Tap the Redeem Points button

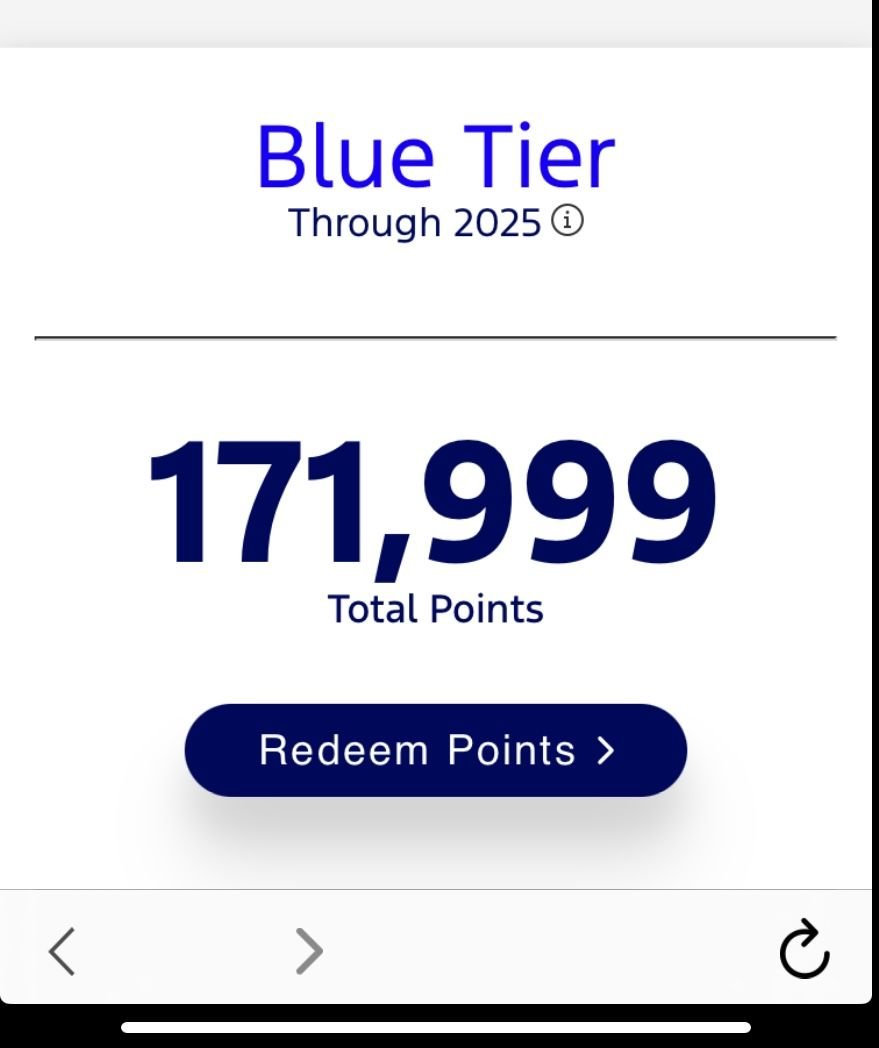coord(436,750)
